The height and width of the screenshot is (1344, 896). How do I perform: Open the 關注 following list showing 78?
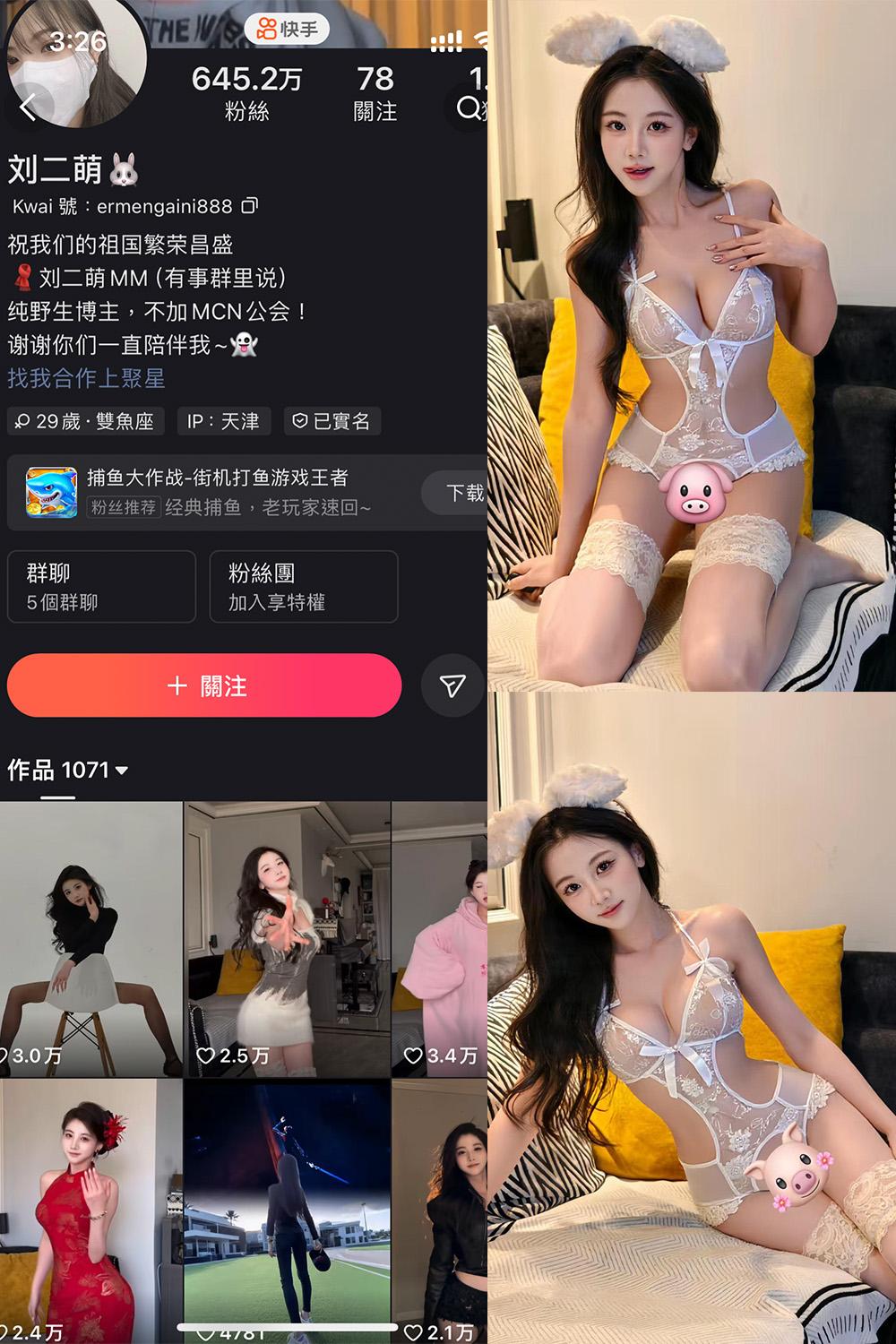coord(375,90)
